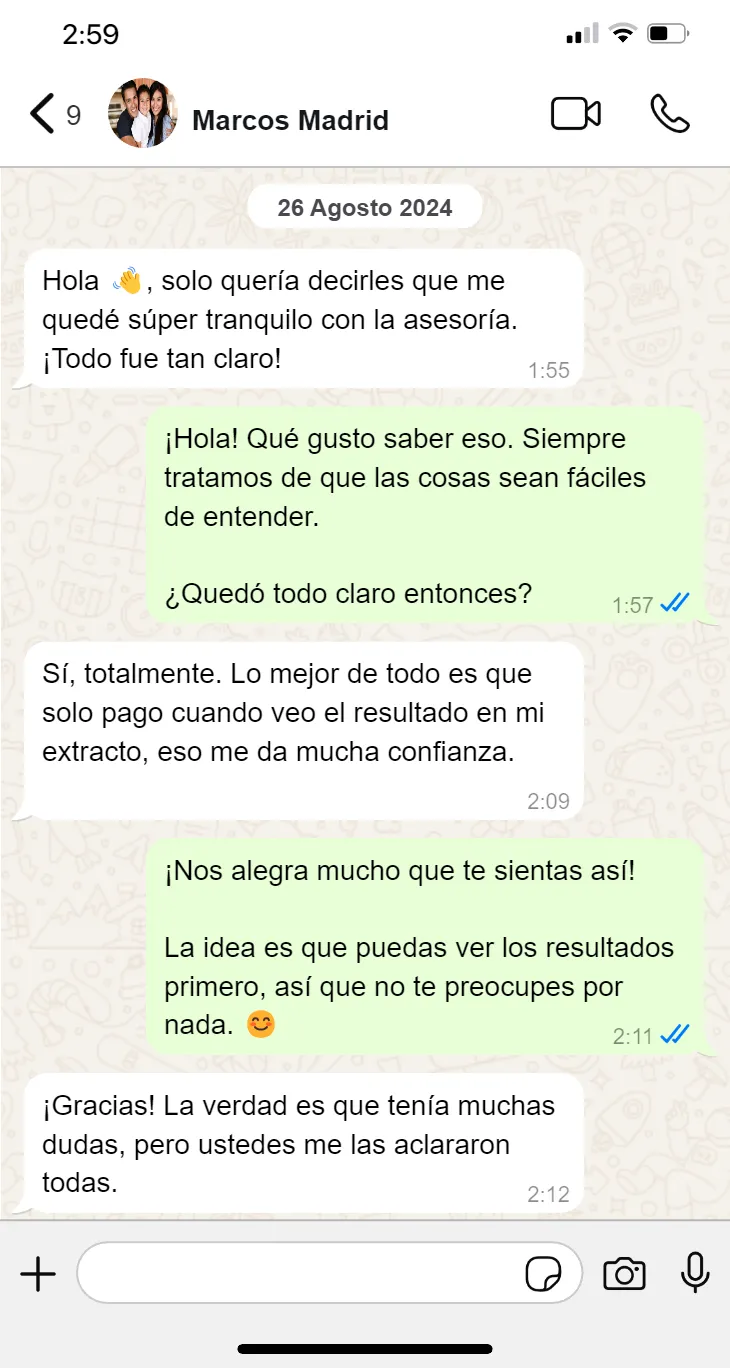Viewport: 730px width, 1368px height.
Task: Start a video call with Marcos Madrid
Action: 576,114
